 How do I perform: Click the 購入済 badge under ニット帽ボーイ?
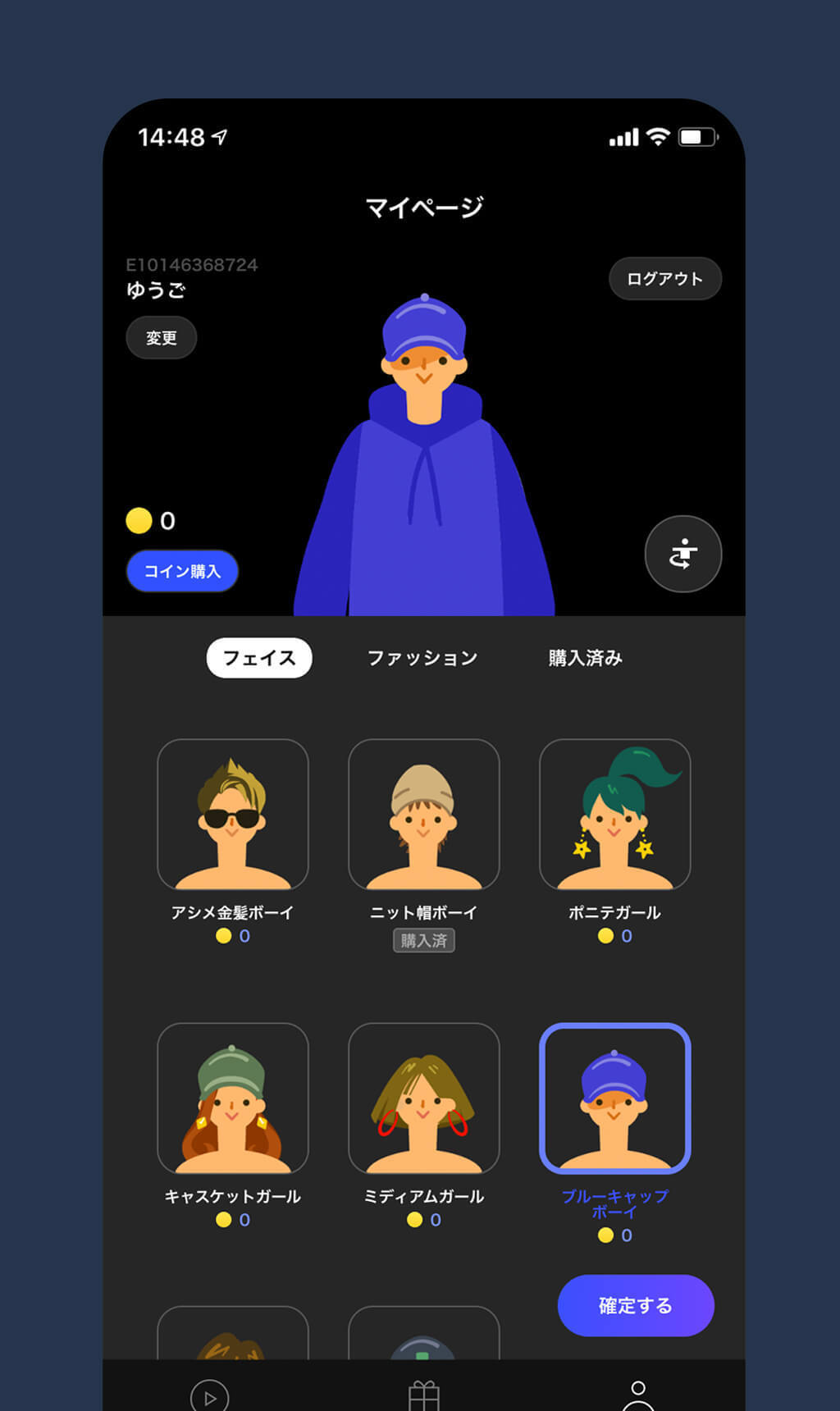pyautogui.click(x=423, y=940)
